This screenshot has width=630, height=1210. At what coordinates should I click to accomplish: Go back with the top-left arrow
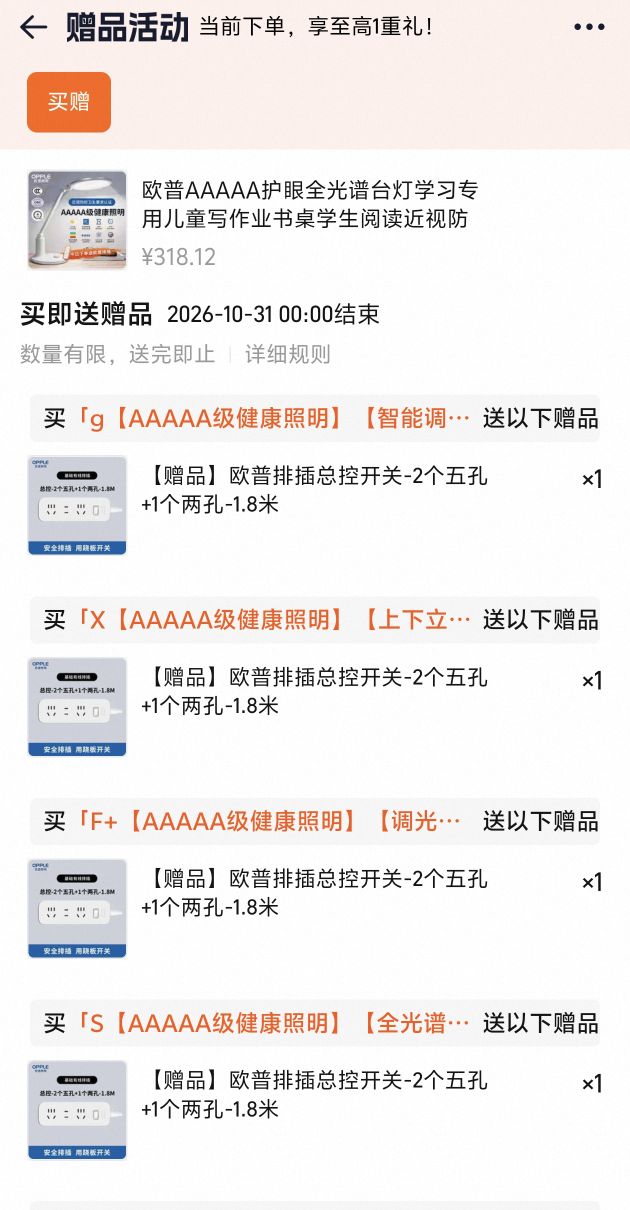[34, 27]
